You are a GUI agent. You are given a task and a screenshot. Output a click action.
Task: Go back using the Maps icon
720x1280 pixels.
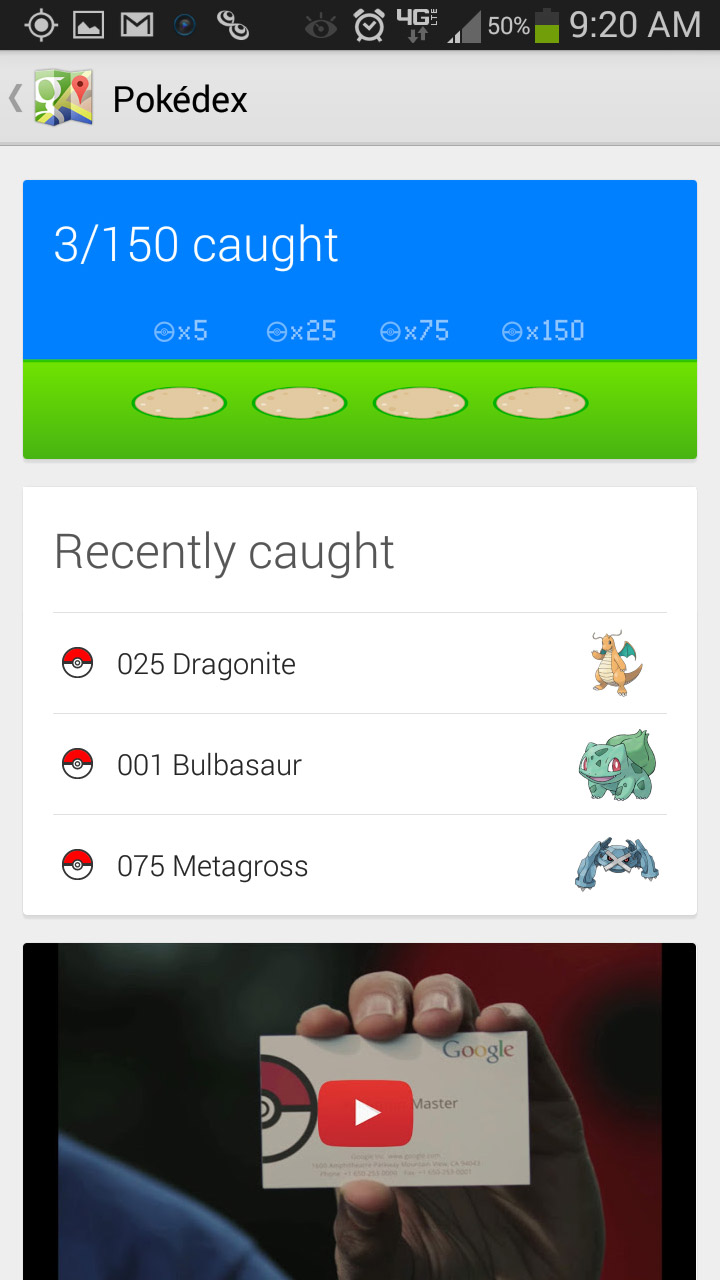(63, 98)
